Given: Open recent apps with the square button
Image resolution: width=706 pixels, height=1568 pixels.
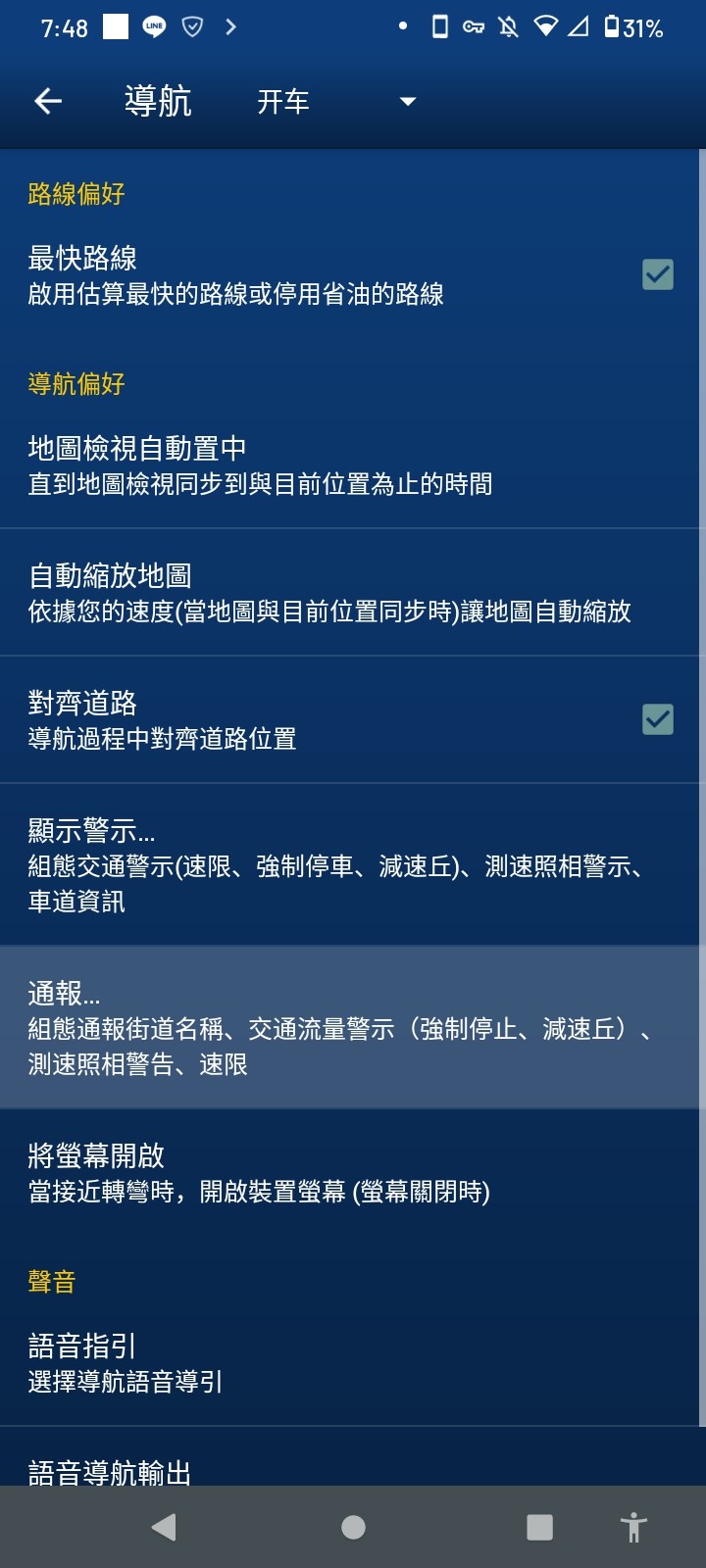Looking at the screenshot, I should point(539,1527).
